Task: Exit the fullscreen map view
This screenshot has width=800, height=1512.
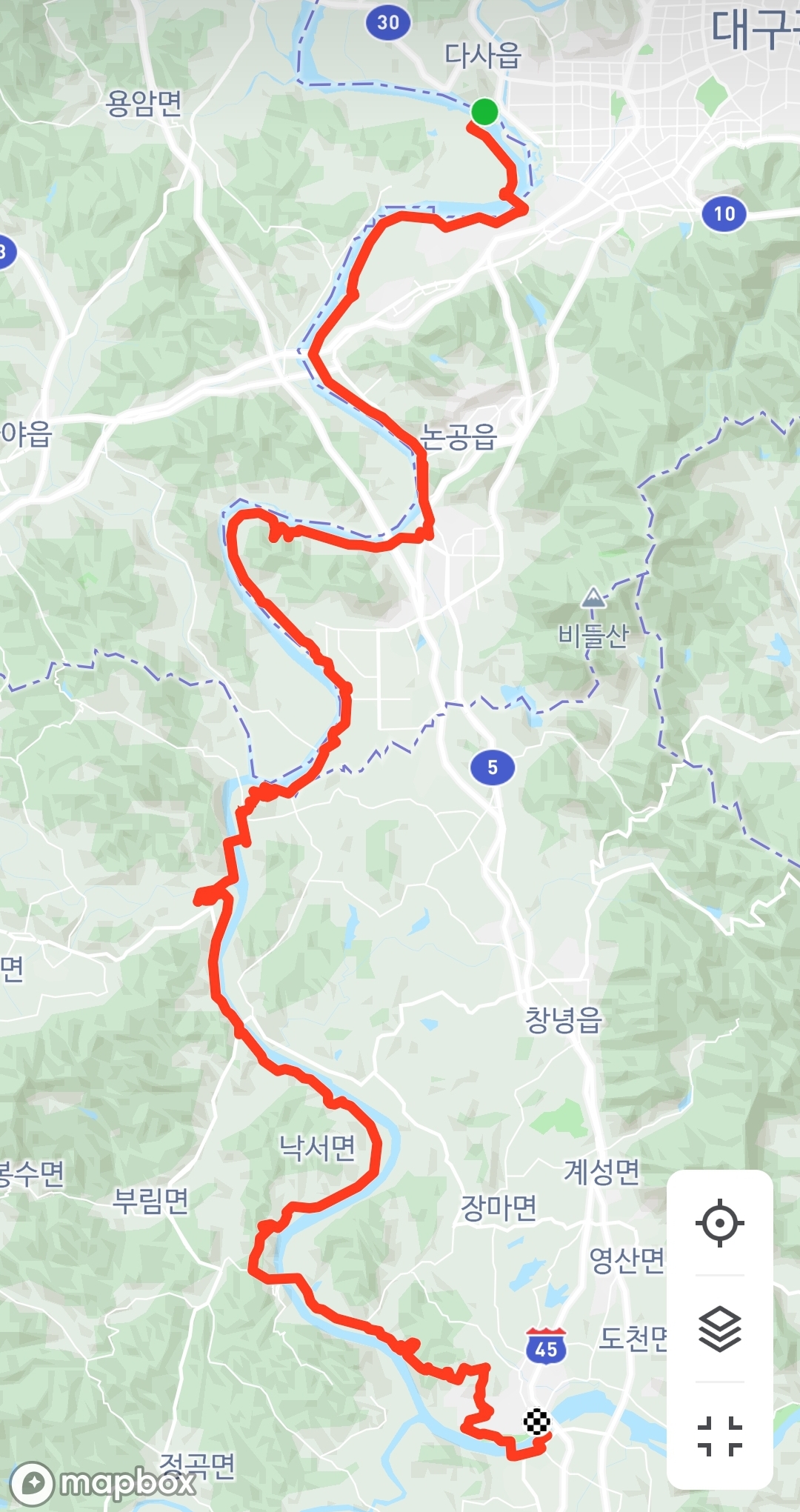Action: click(x=719, y=1436)
